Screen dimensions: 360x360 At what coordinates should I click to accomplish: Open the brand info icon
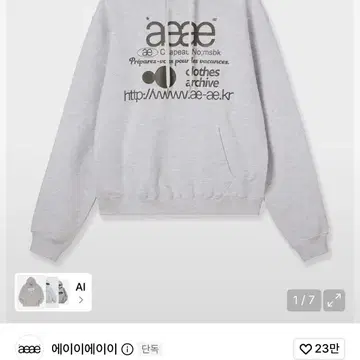127,349
